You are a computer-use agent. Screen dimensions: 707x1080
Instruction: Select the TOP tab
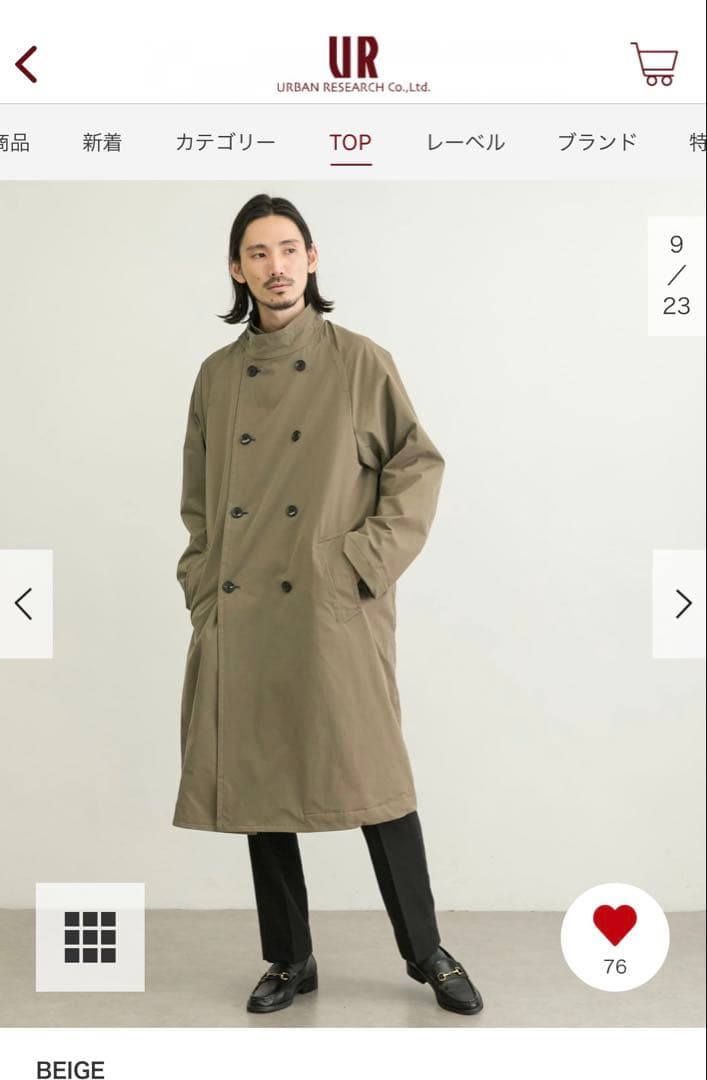[350, 142]
